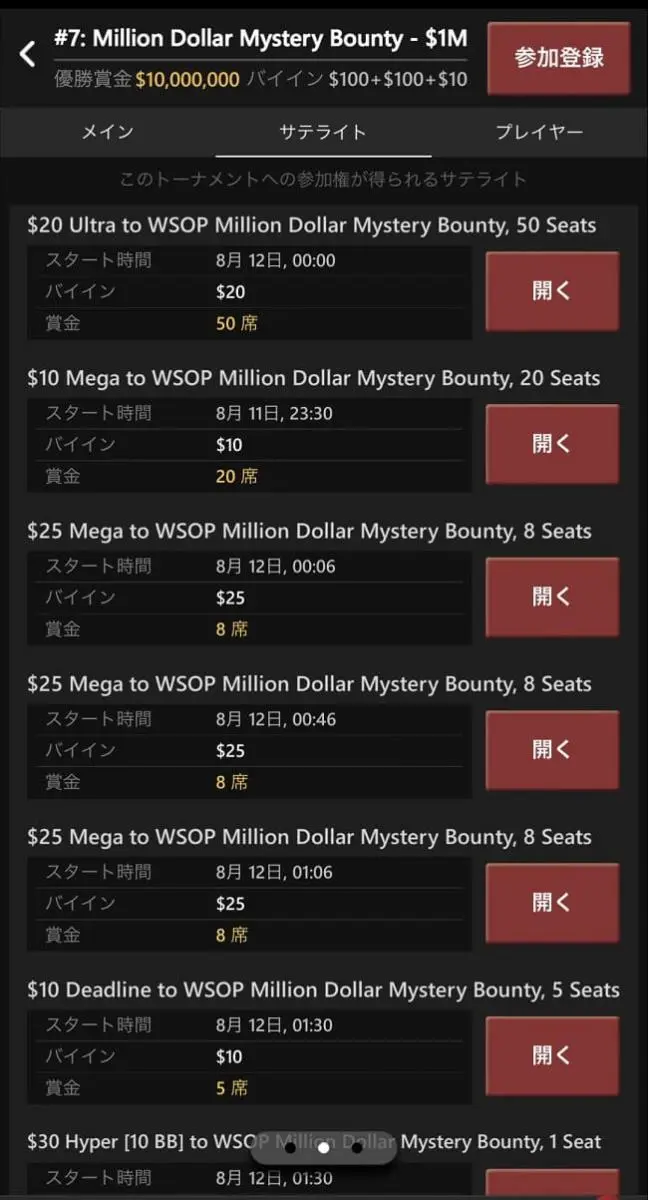Open the プレイヤー tab
This screenshot has height=1200, width=648.
539,132
